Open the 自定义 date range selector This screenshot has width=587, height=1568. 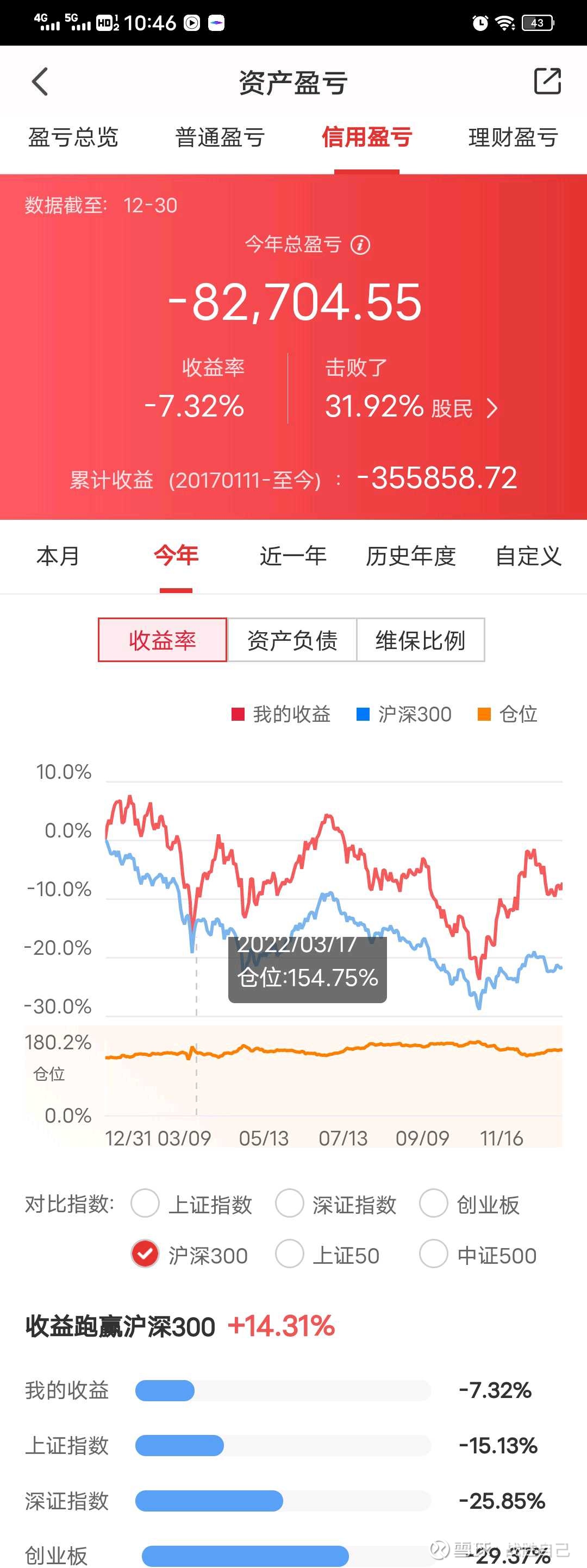(x=528, y=556)
